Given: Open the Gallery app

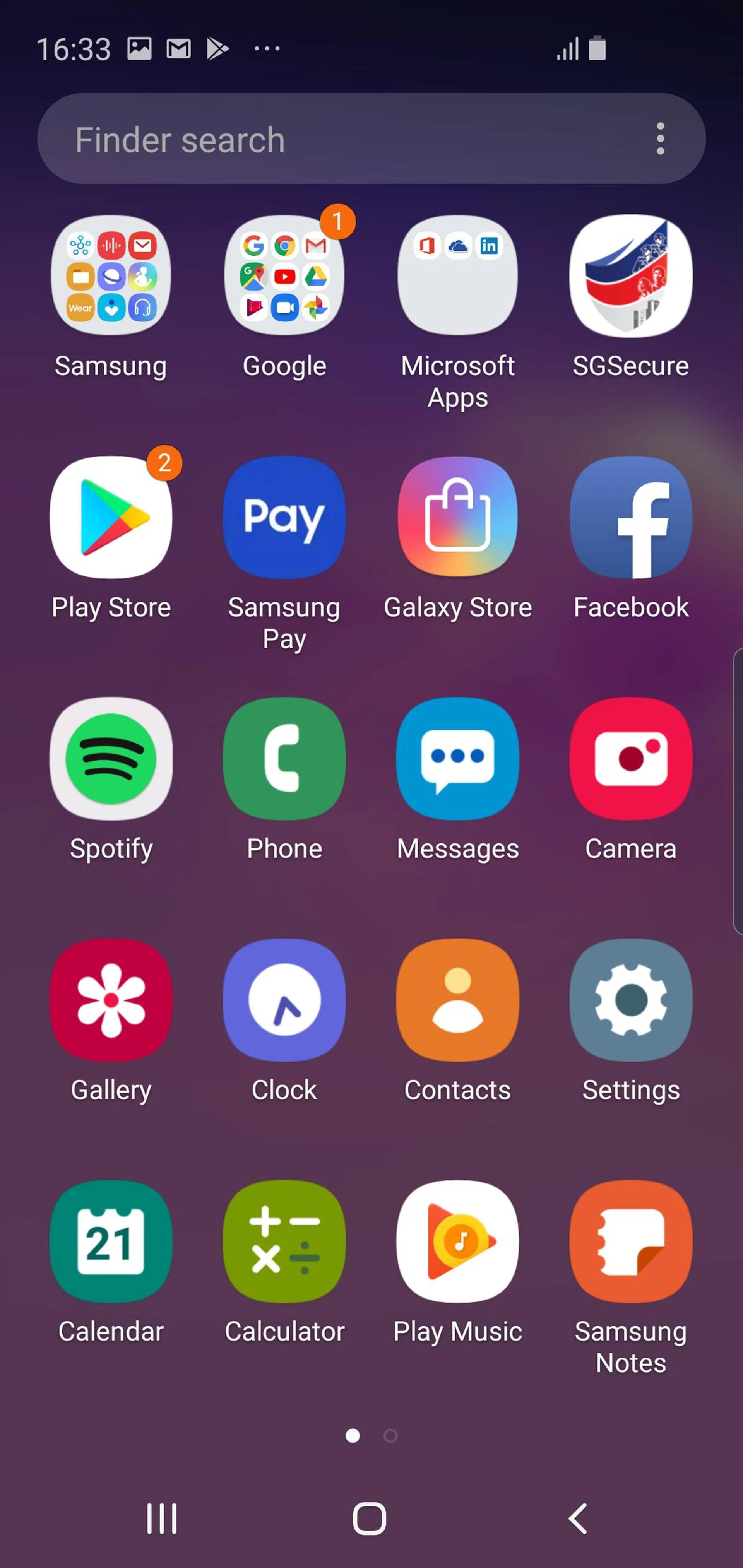Looking at the screenshot, I should tap(111, 999).
